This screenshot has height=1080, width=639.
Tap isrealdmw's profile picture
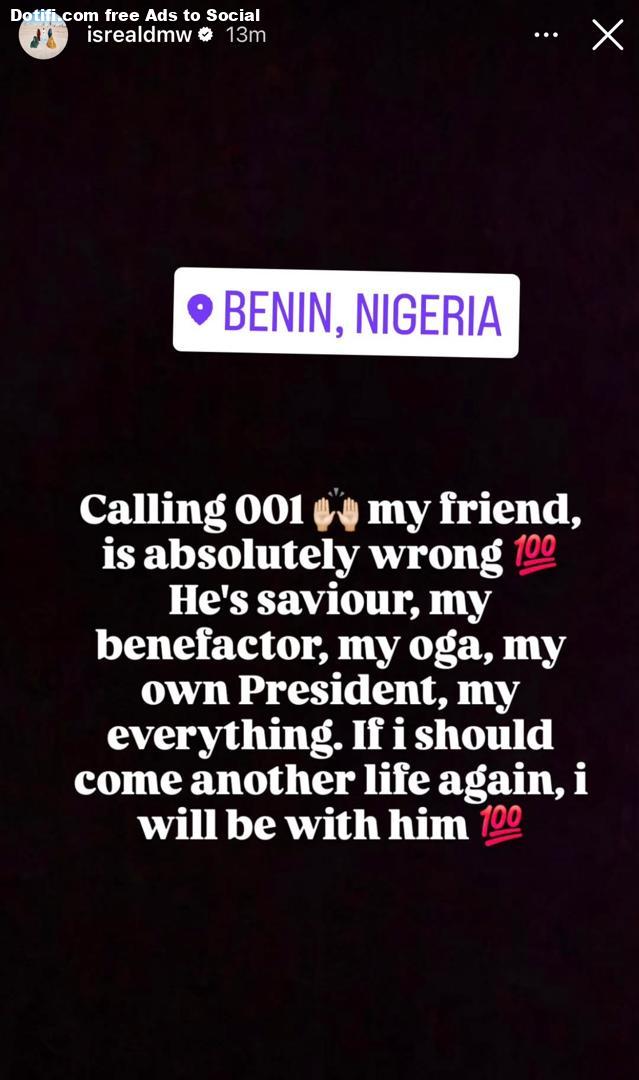coord(43,35)
